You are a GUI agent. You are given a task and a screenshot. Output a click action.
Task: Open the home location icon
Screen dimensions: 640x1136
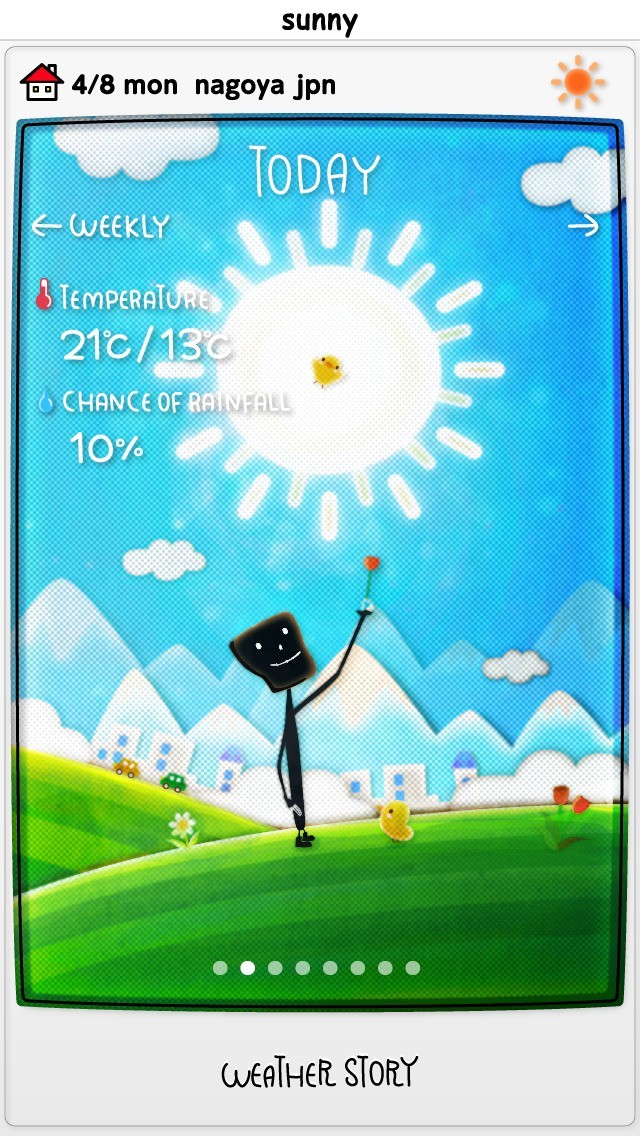click(x=41, y=84)
